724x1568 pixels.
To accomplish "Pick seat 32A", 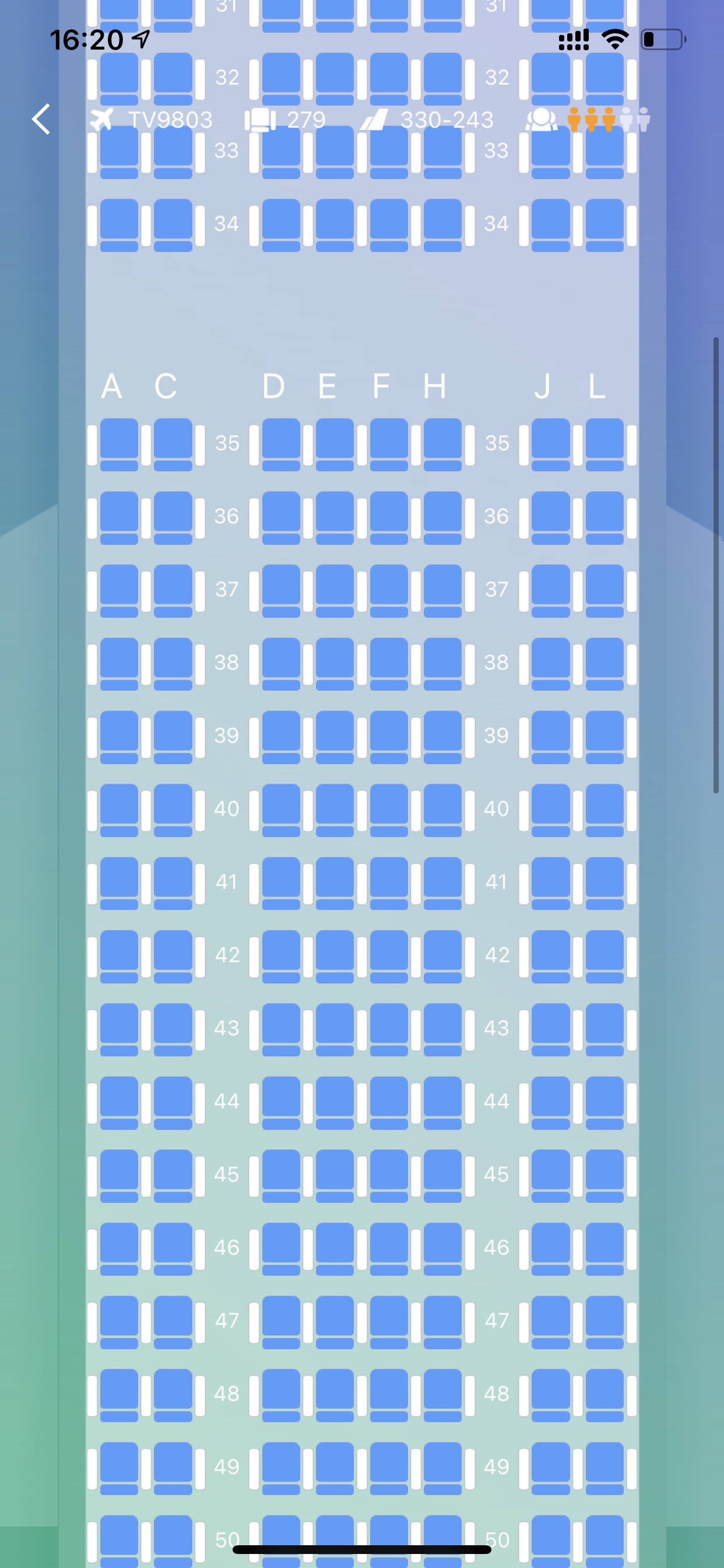I will click(x=119, y=78).
